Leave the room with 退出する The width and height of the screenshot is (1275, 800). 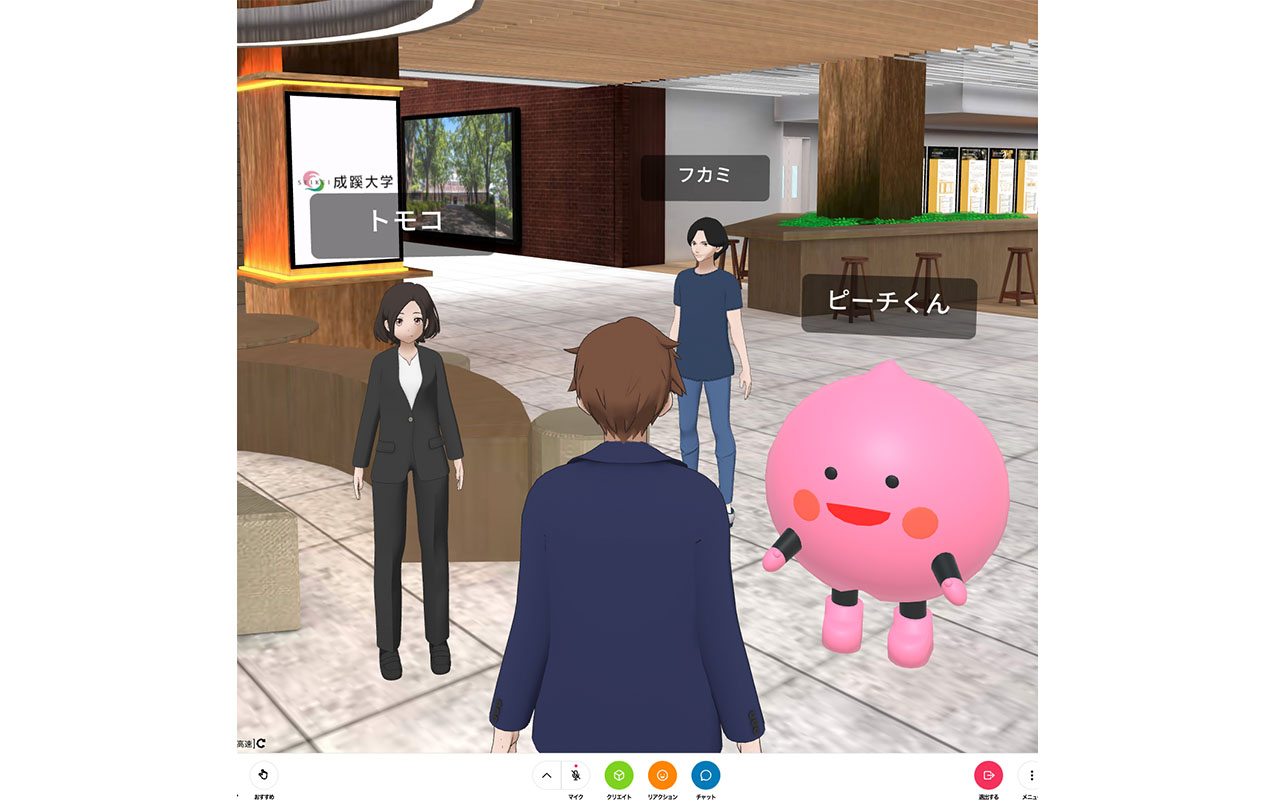(988, 775)
